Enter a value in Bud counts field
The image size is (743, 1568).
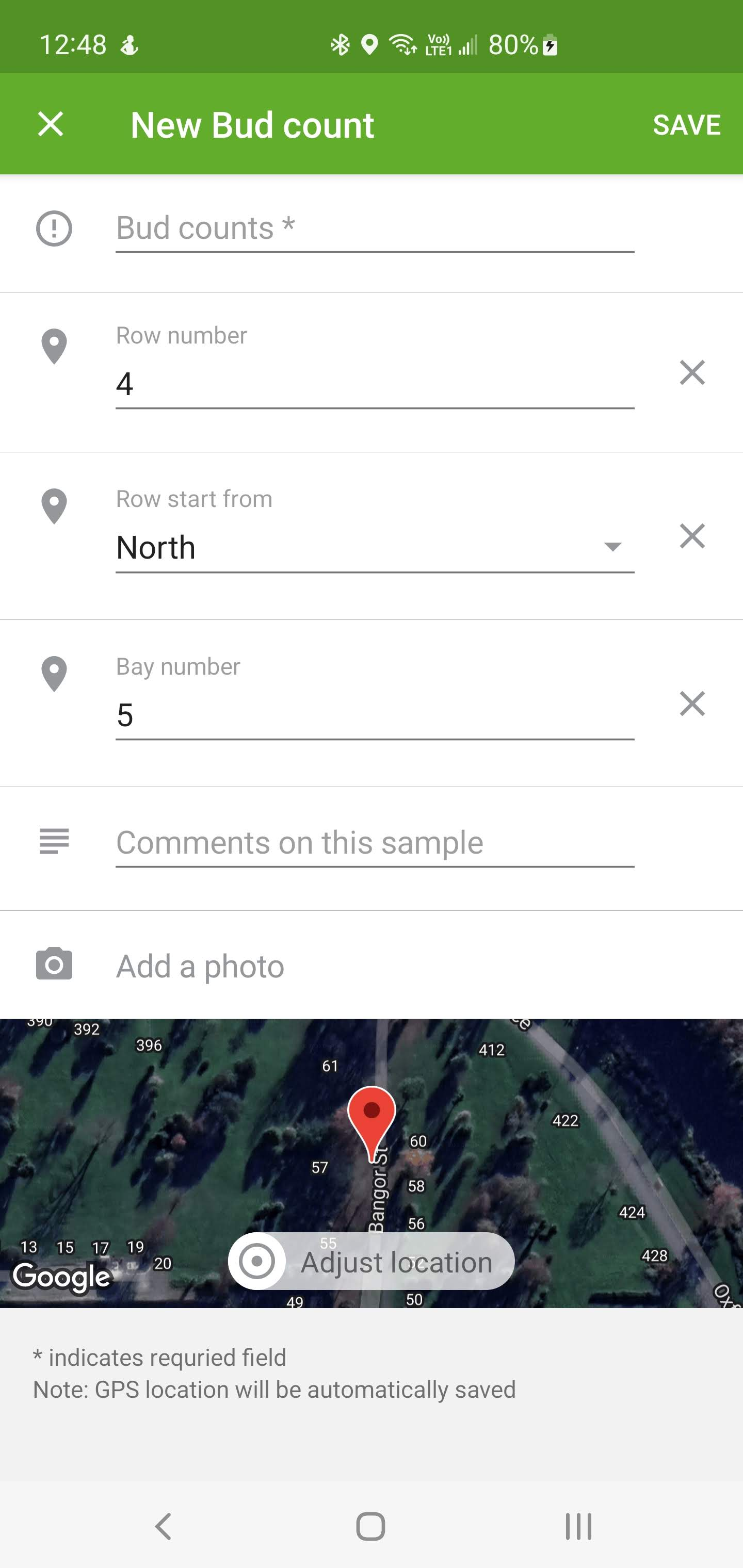(x=375, y=229)
